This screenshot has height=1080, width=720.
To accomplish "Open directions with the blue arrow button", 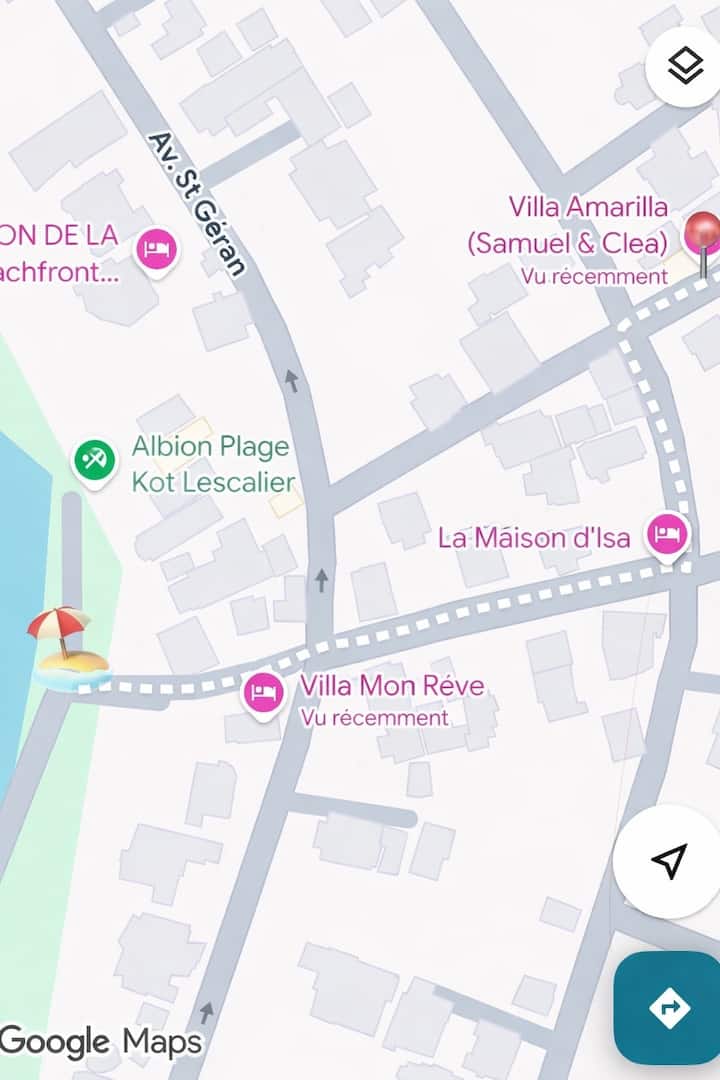I will tap(668, 1007).
